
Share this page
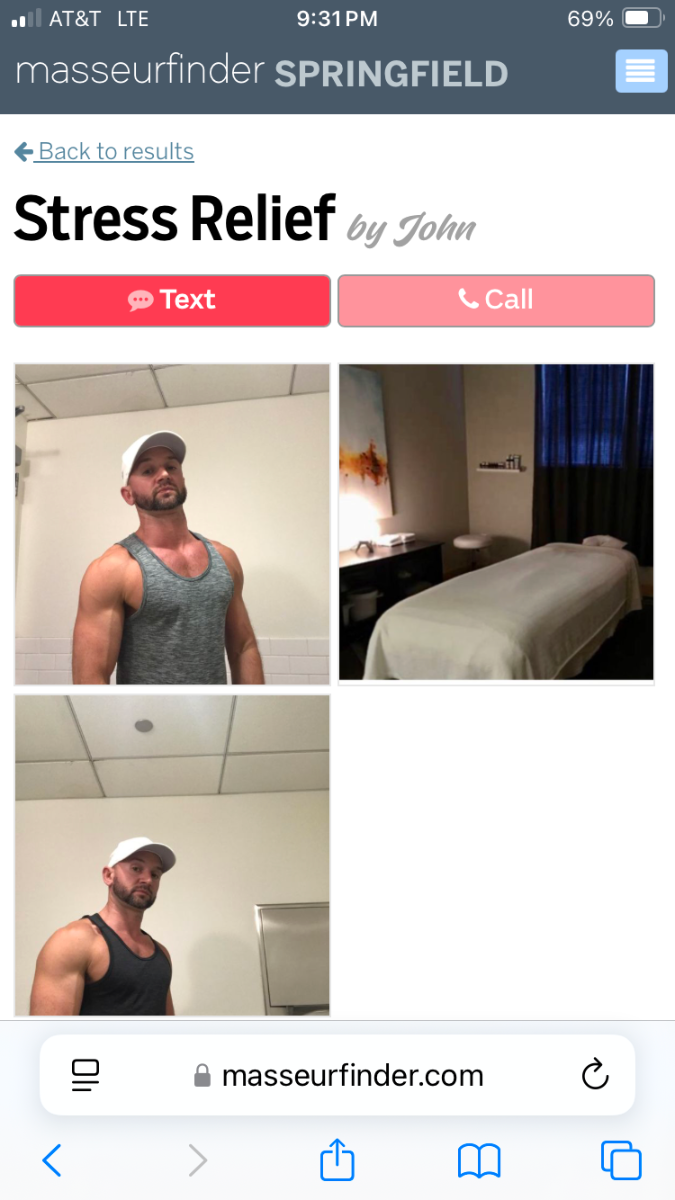(x=337, y=1159)
